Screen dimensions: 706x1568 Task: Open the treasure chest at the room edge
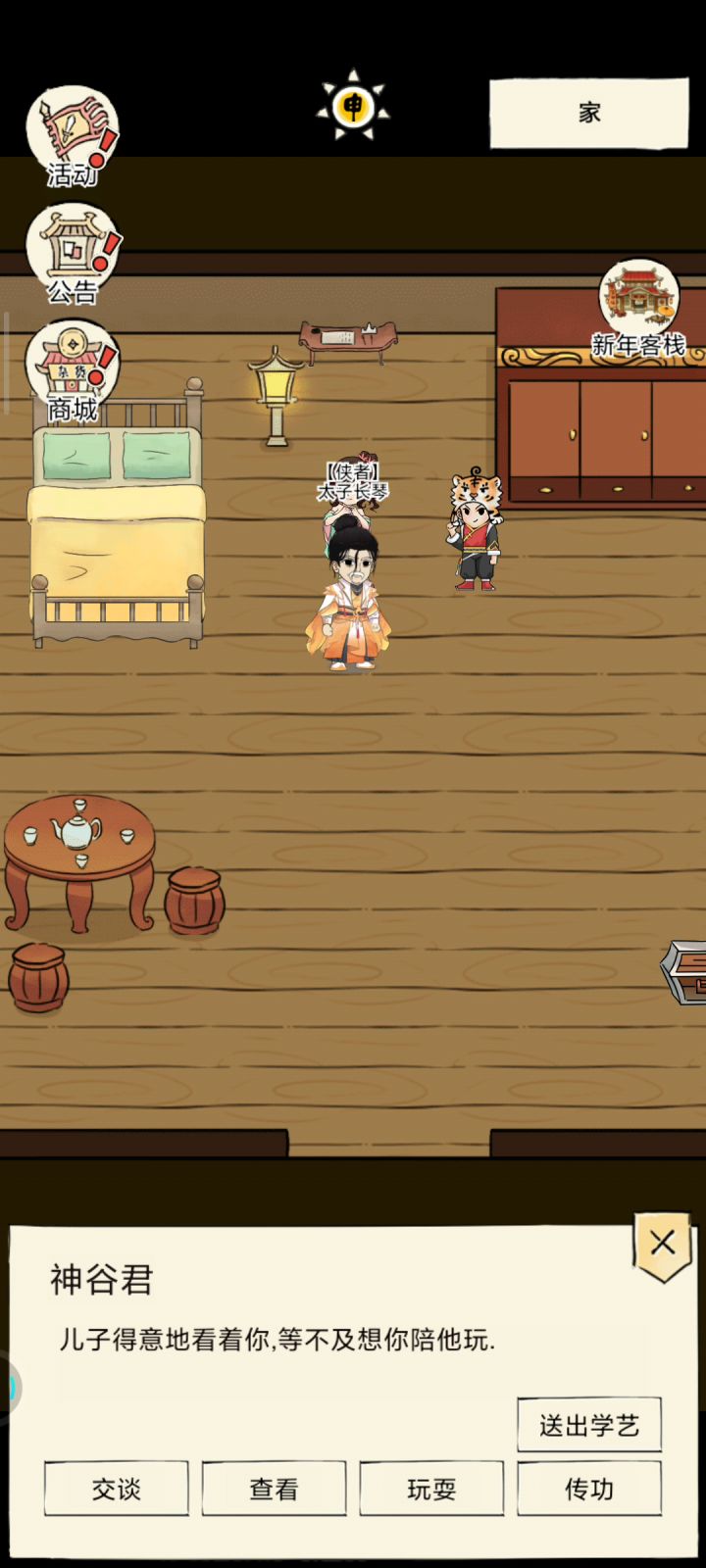684,972
